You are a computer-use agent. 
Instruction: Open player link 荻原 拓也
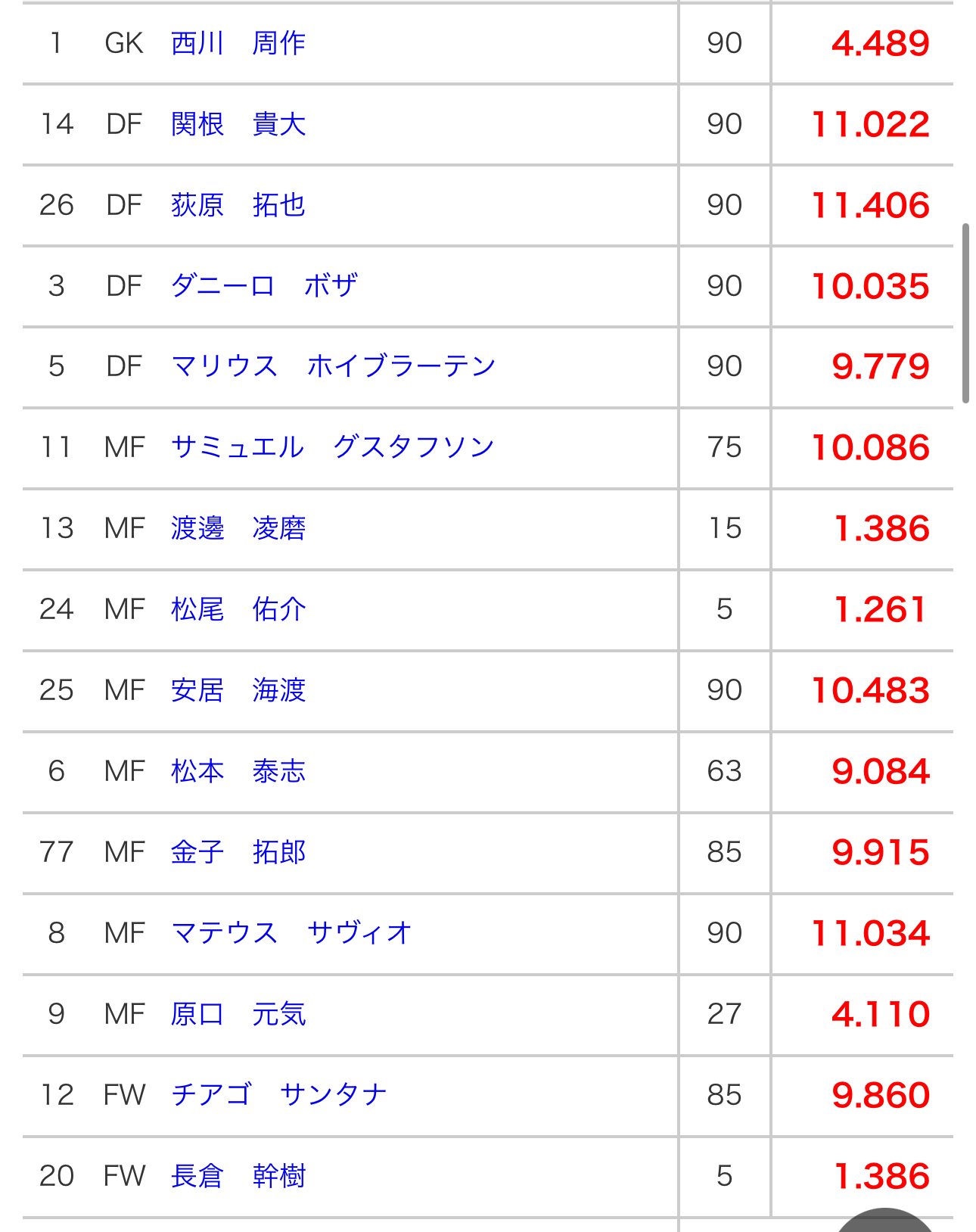pyautogui.click(x=238, y=205)
